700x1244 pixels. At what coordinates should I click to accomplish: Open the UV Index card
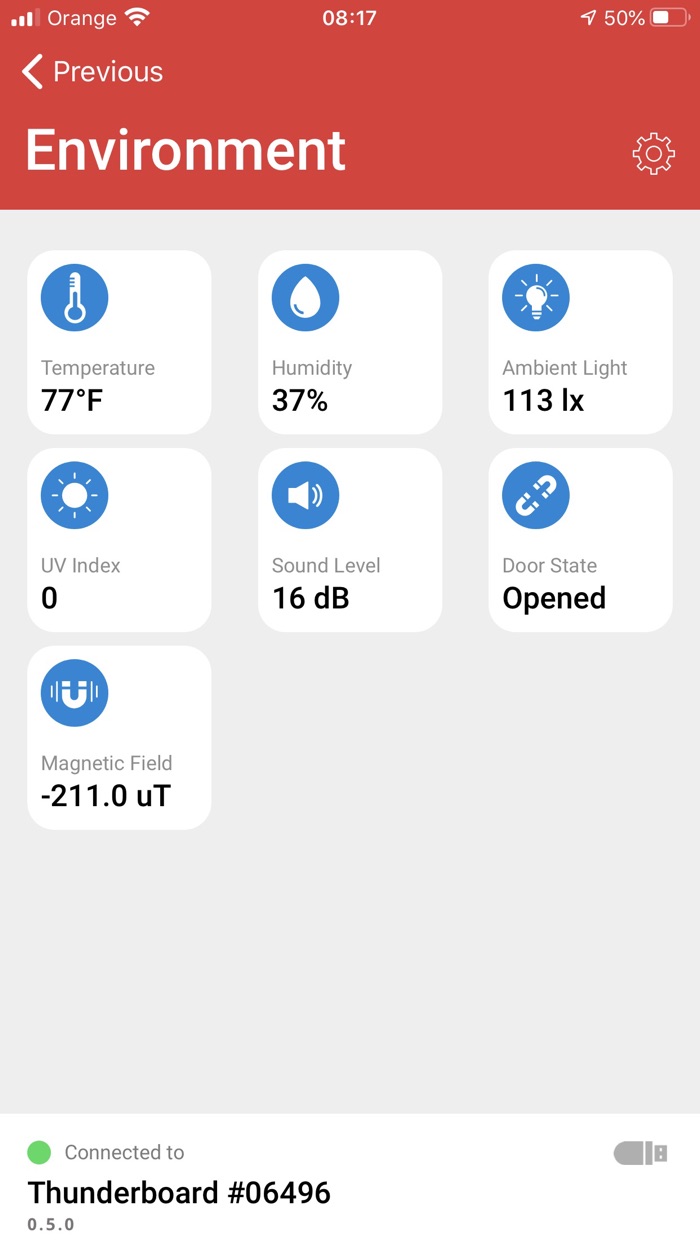119,540
